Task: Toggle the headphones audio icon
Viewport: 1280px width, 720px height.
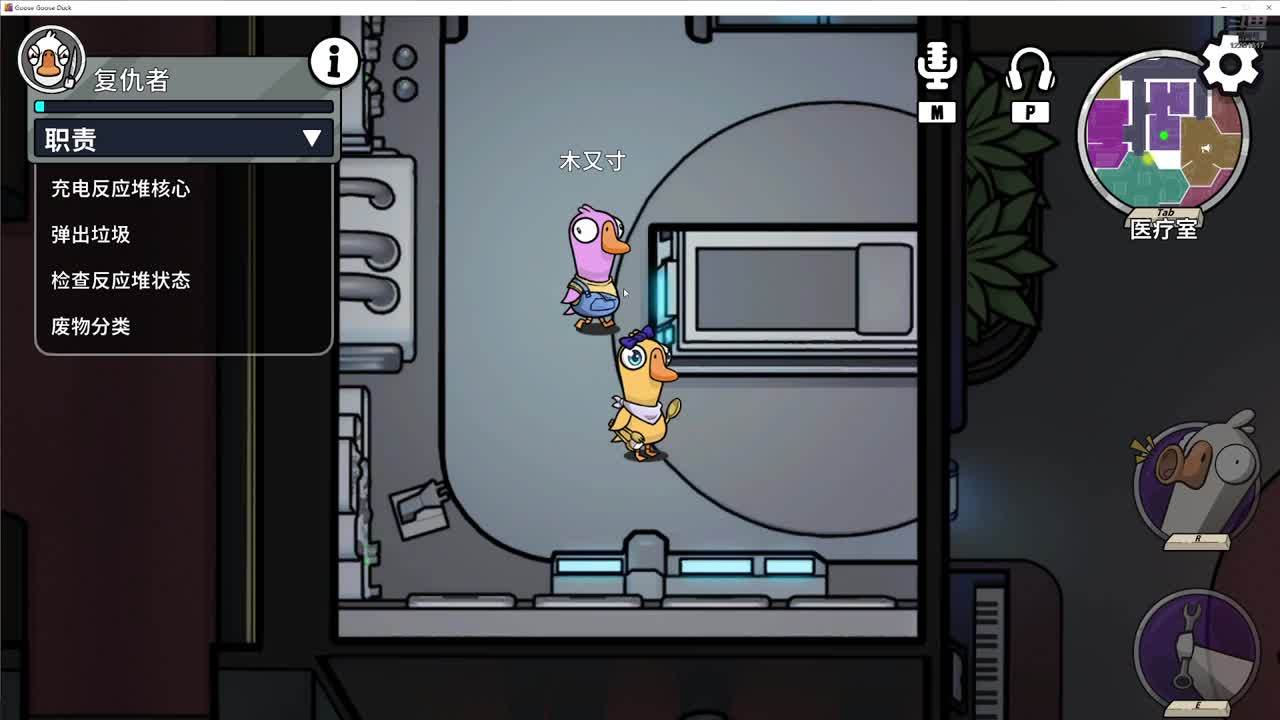Action: tap(1029, 70)
